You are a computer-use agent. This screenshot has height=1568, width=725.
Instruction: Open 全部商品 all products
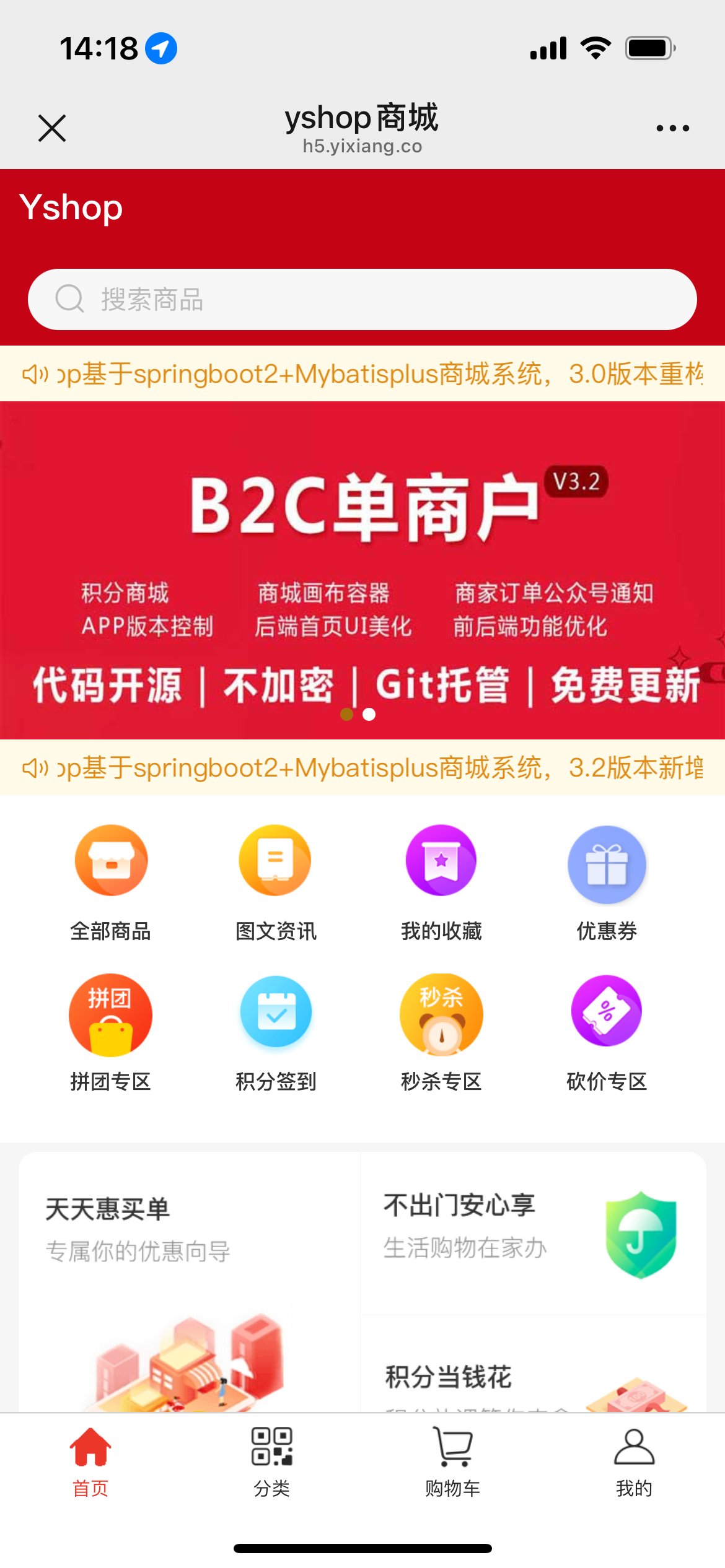(111, 884)
